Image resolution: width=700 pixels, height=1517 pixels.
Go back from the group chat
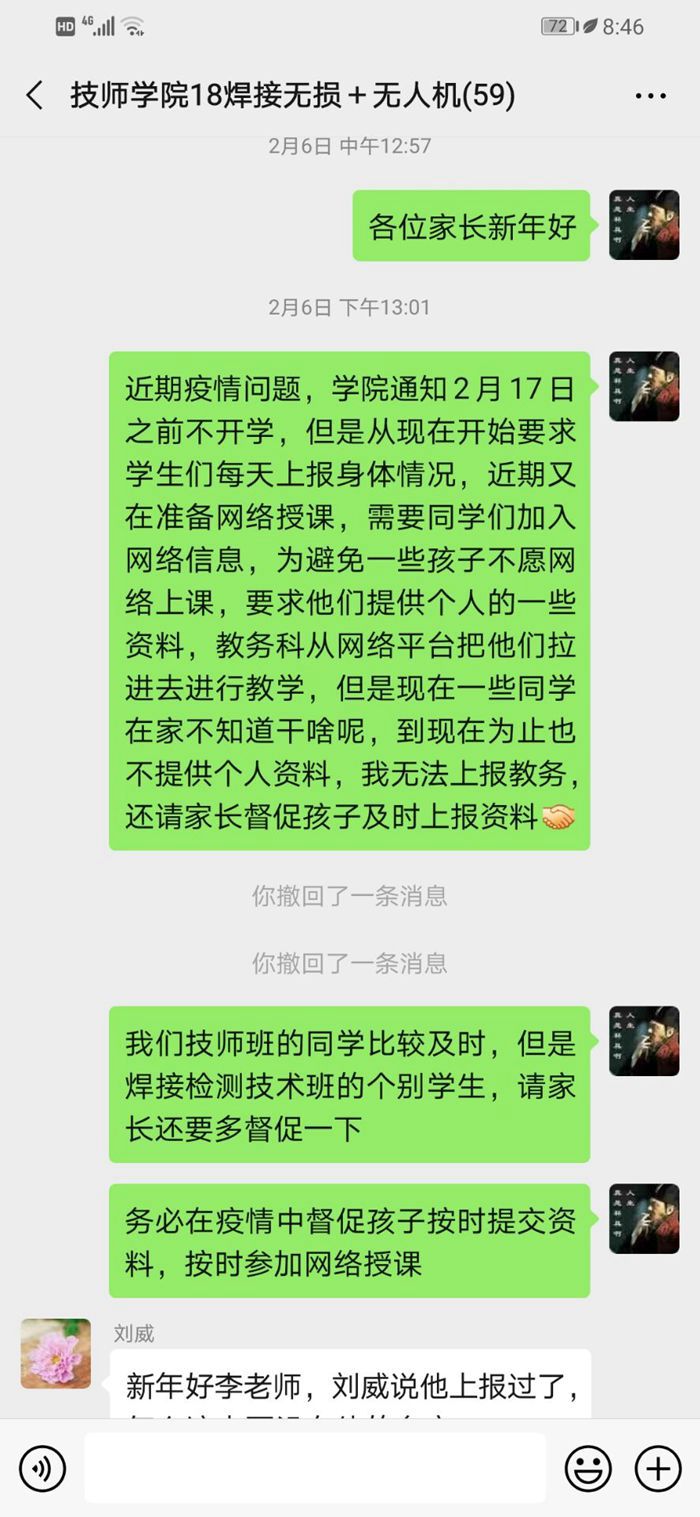[x=35, y=96]
